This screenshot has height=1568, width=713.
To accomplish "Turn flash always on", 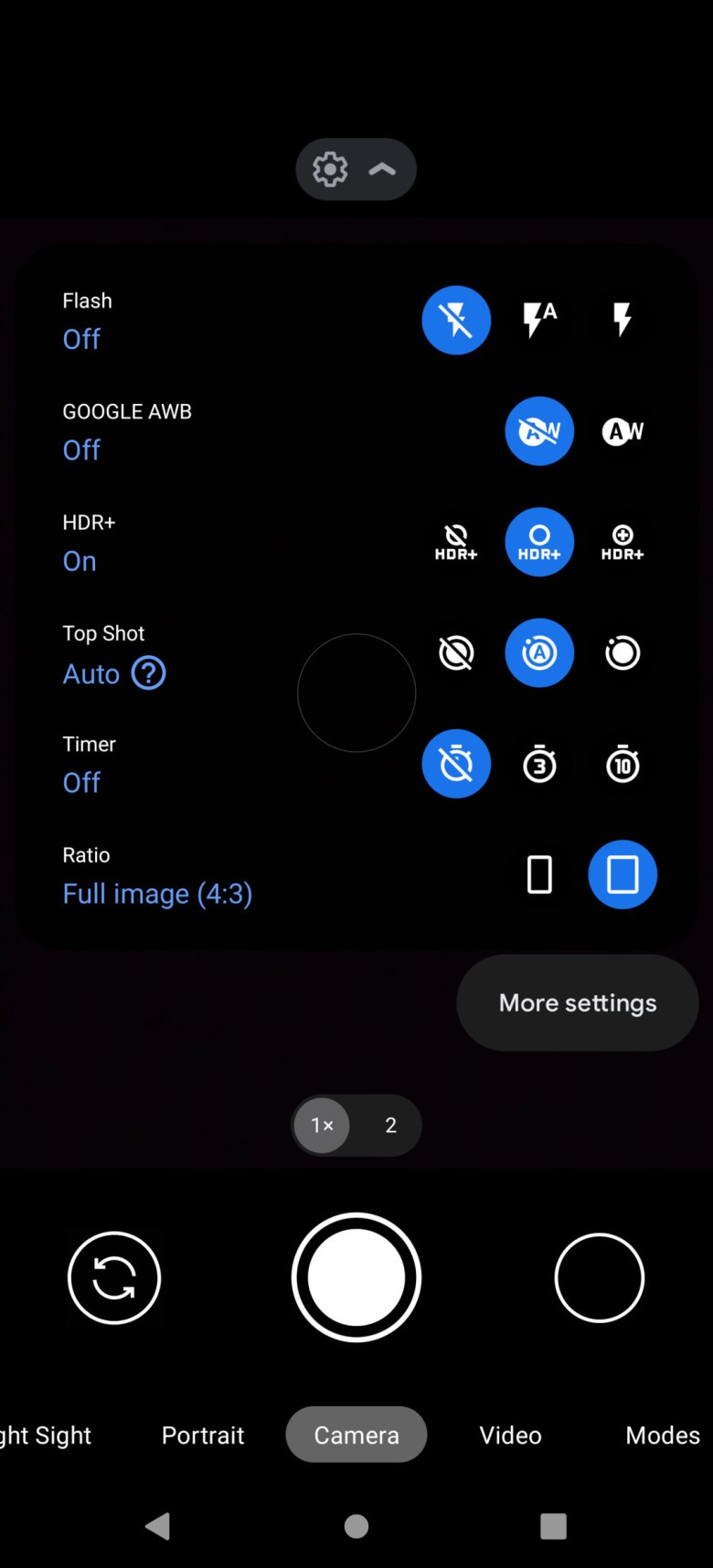I will (623, 320).
